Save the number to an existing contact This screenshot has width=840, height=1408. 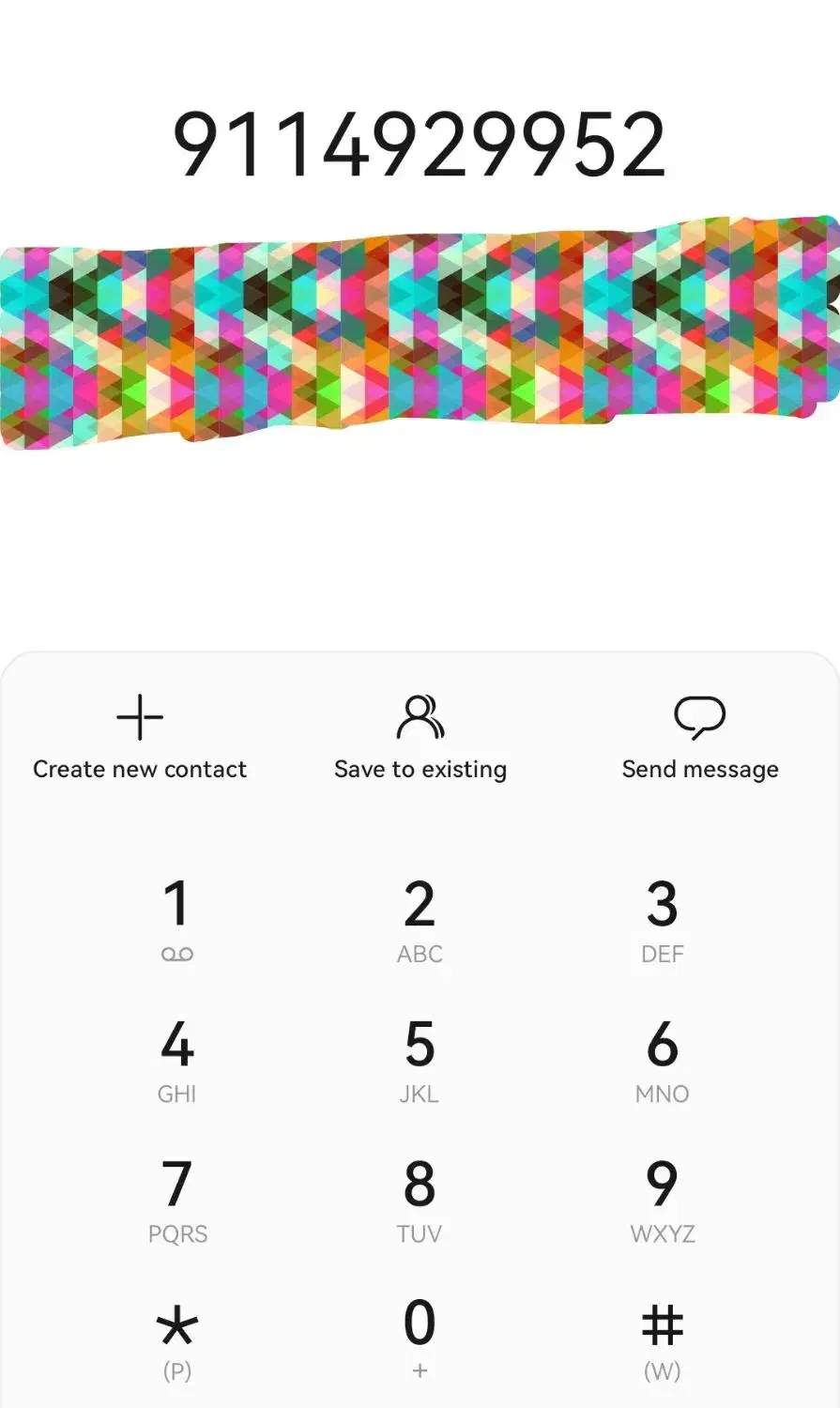point(420,738)
